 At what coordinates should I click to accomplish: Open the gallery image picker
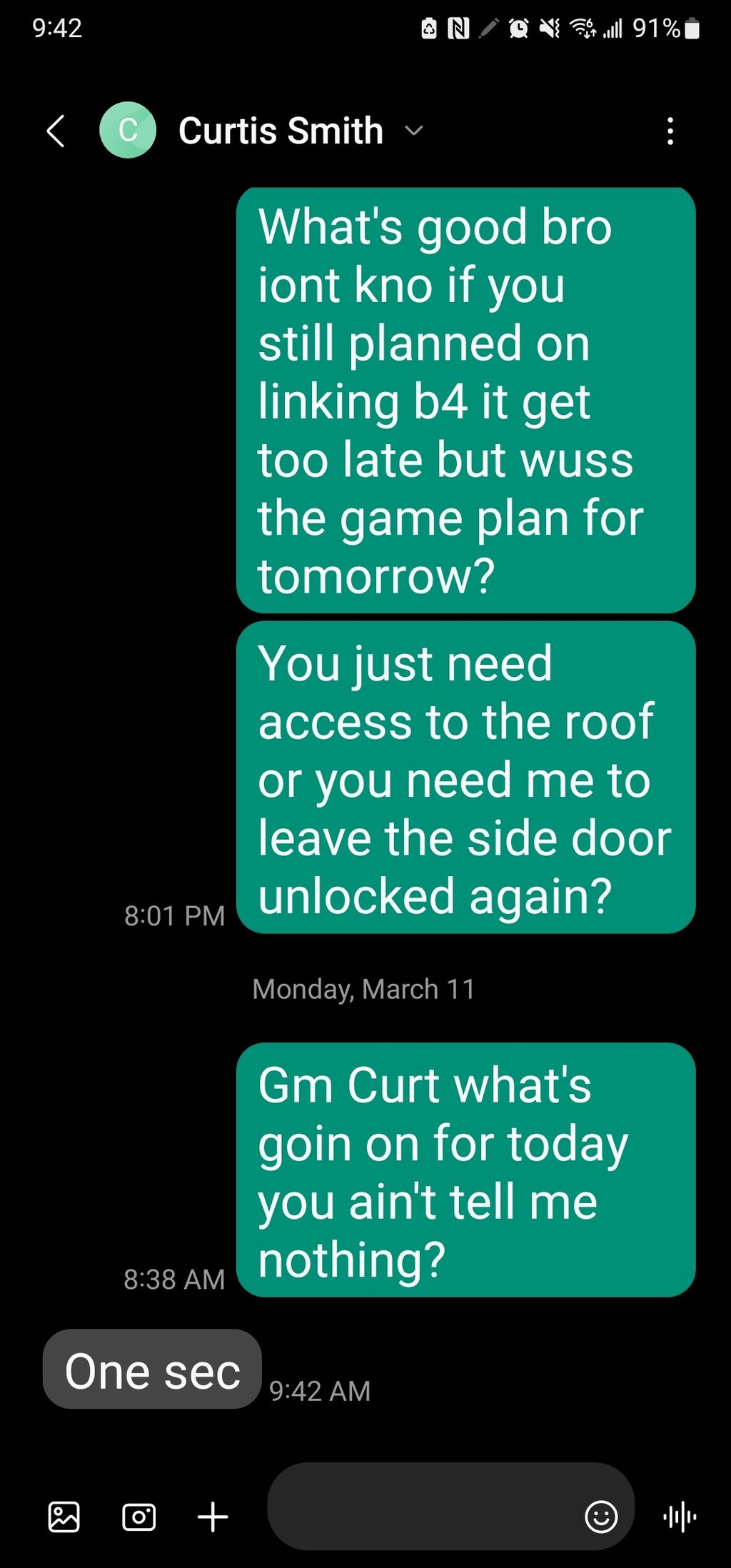point(64,1517)
